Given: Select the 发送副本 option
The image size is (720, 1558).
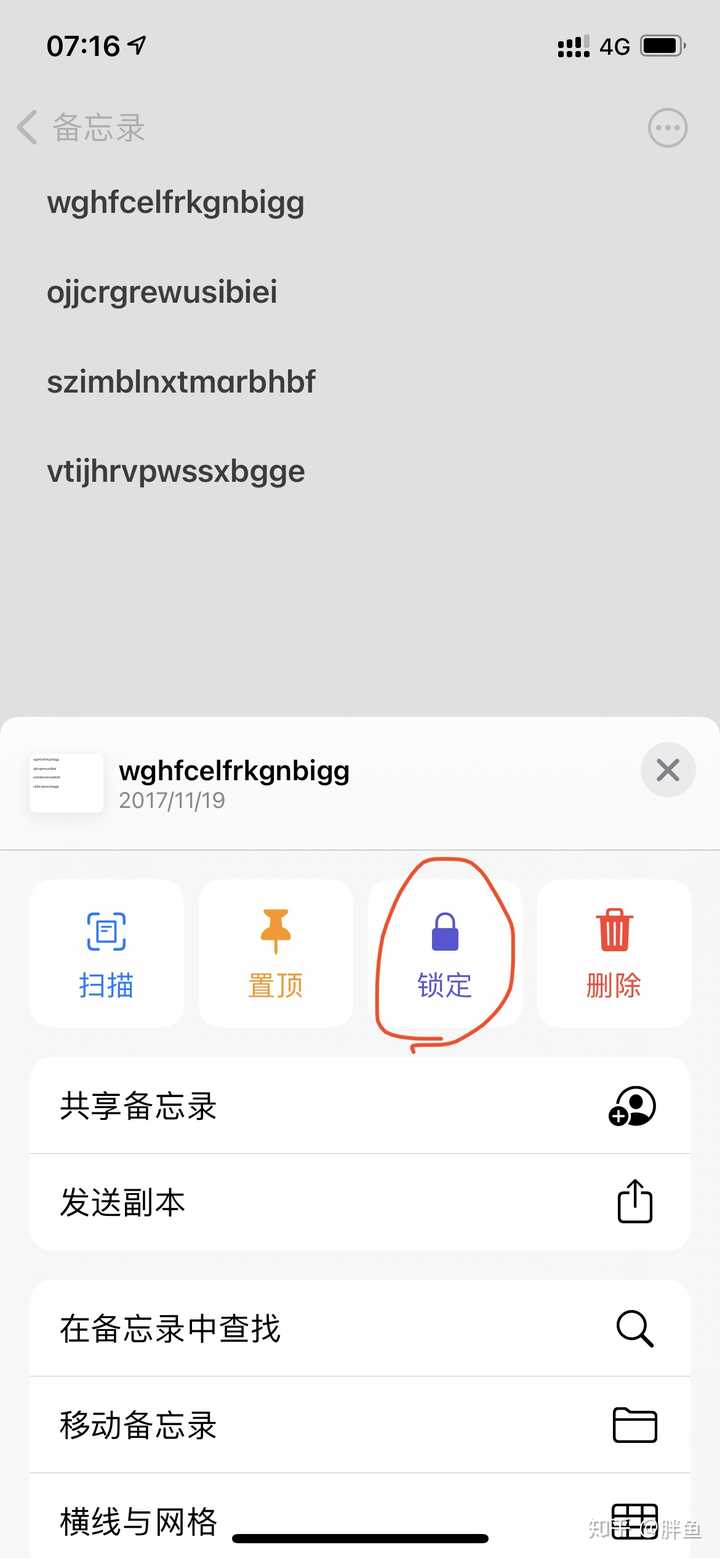Looking at the screenshot, I should click(124, 1203).
